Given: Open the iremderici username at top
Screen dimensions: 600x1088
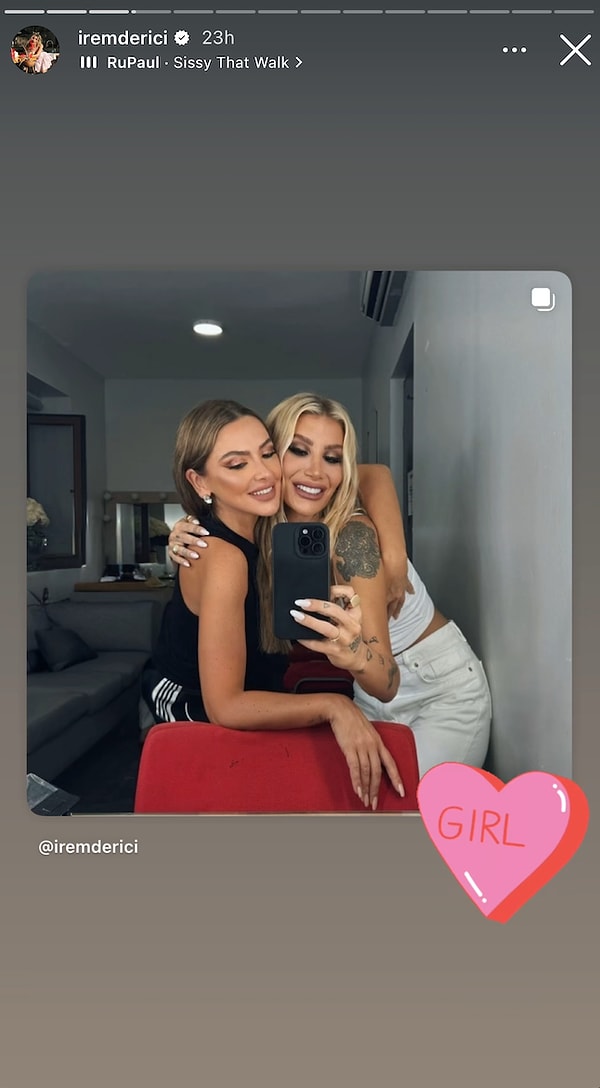Looking at the screenshot, I should pyautogui.click(x=122, y=38).
